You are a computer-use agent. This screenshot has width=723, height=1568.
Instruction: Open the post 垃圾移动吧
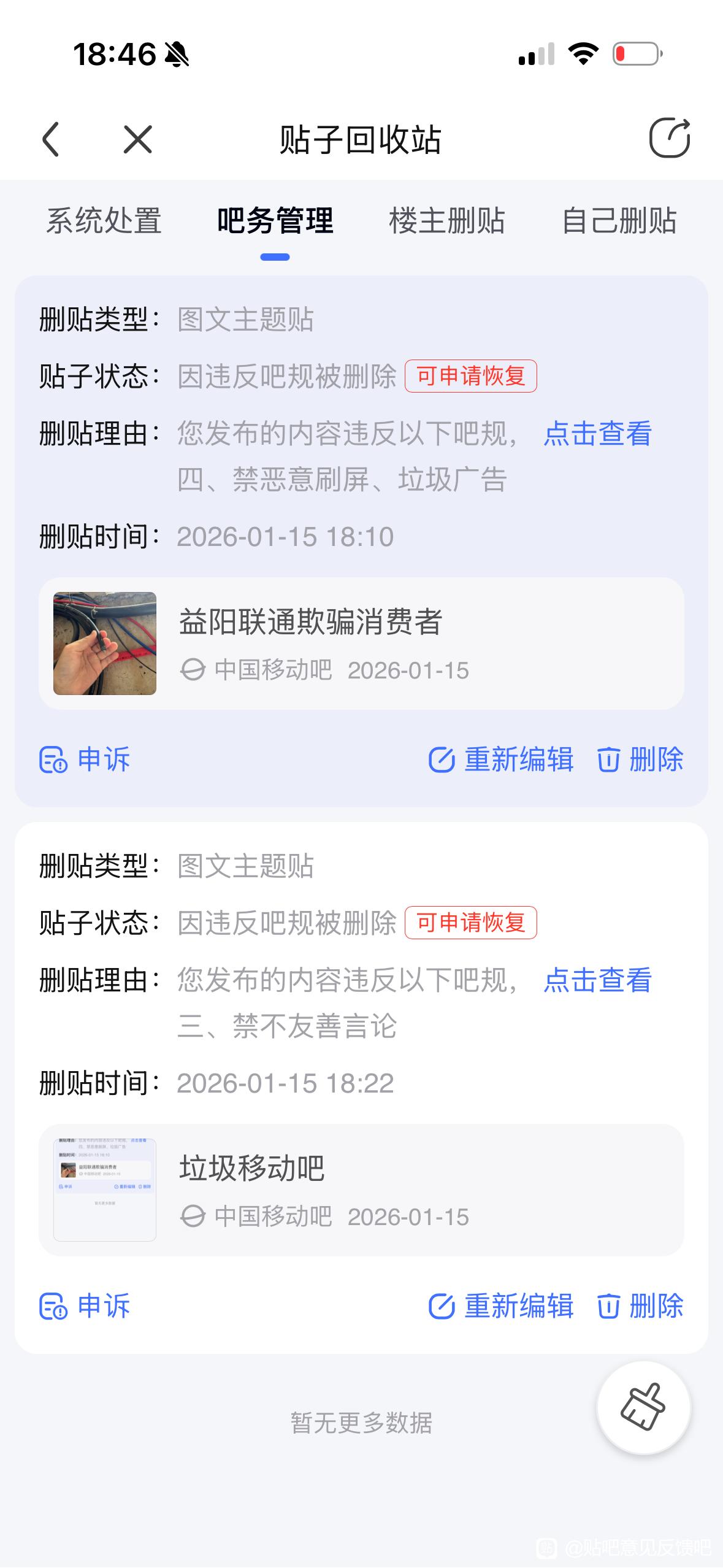(x=361, y=1190)
